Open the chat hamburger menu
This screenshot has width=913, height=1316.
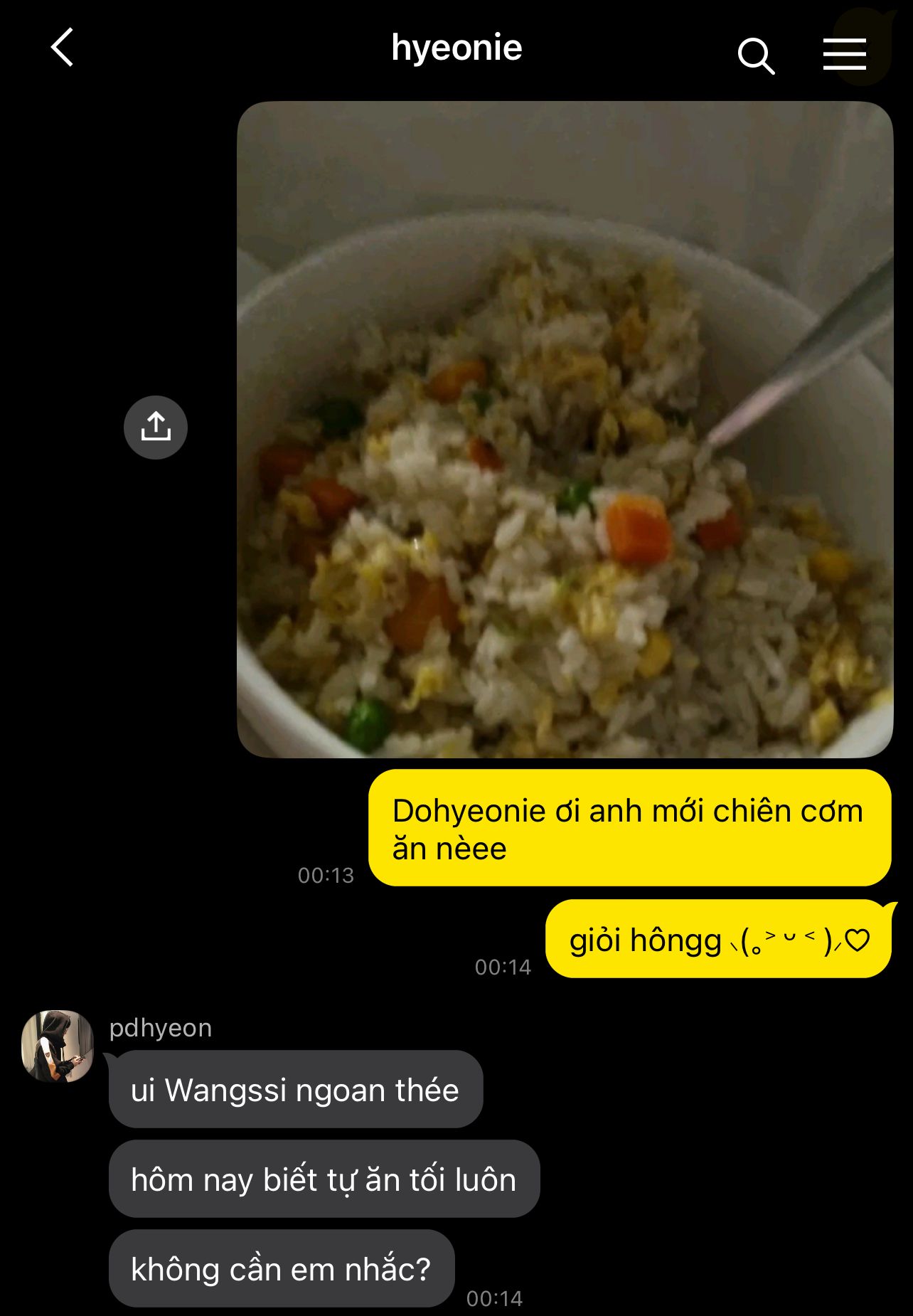pos(844,54)
